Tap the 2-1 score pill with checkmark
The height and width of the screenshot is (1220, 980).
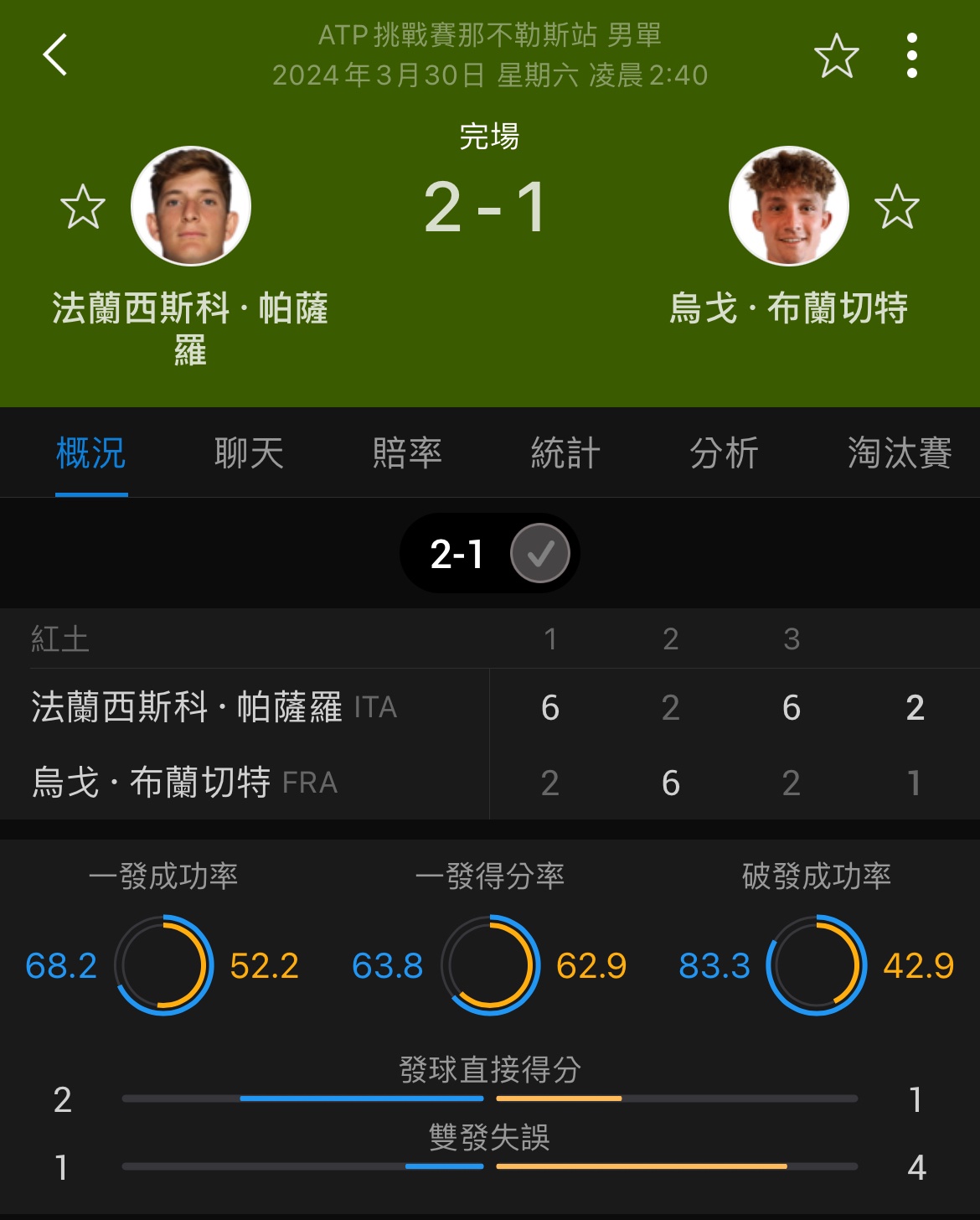click(490, 553)
